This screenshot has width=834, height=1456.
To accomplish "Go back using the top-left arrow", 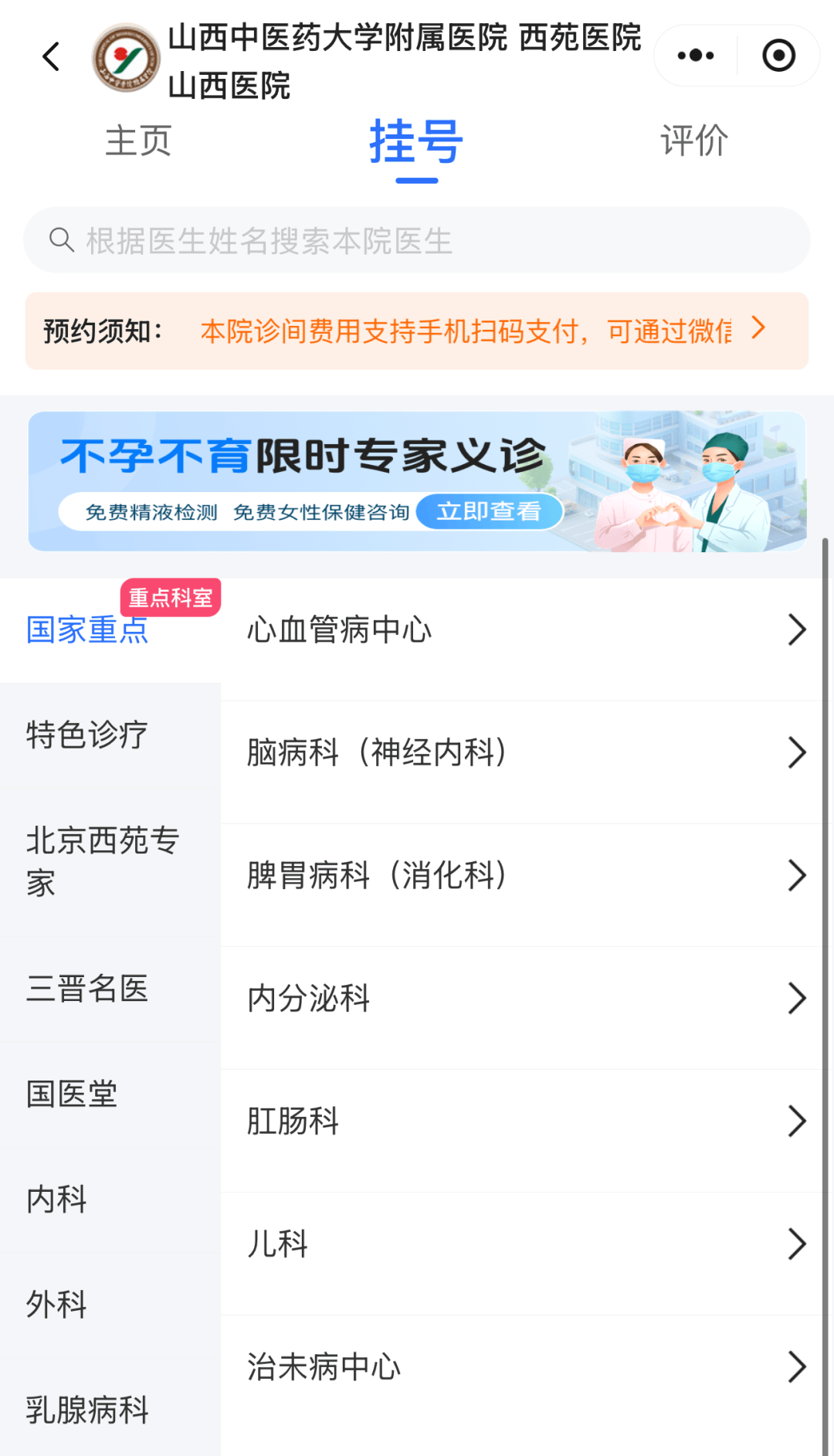I will (x=51, y=56).
